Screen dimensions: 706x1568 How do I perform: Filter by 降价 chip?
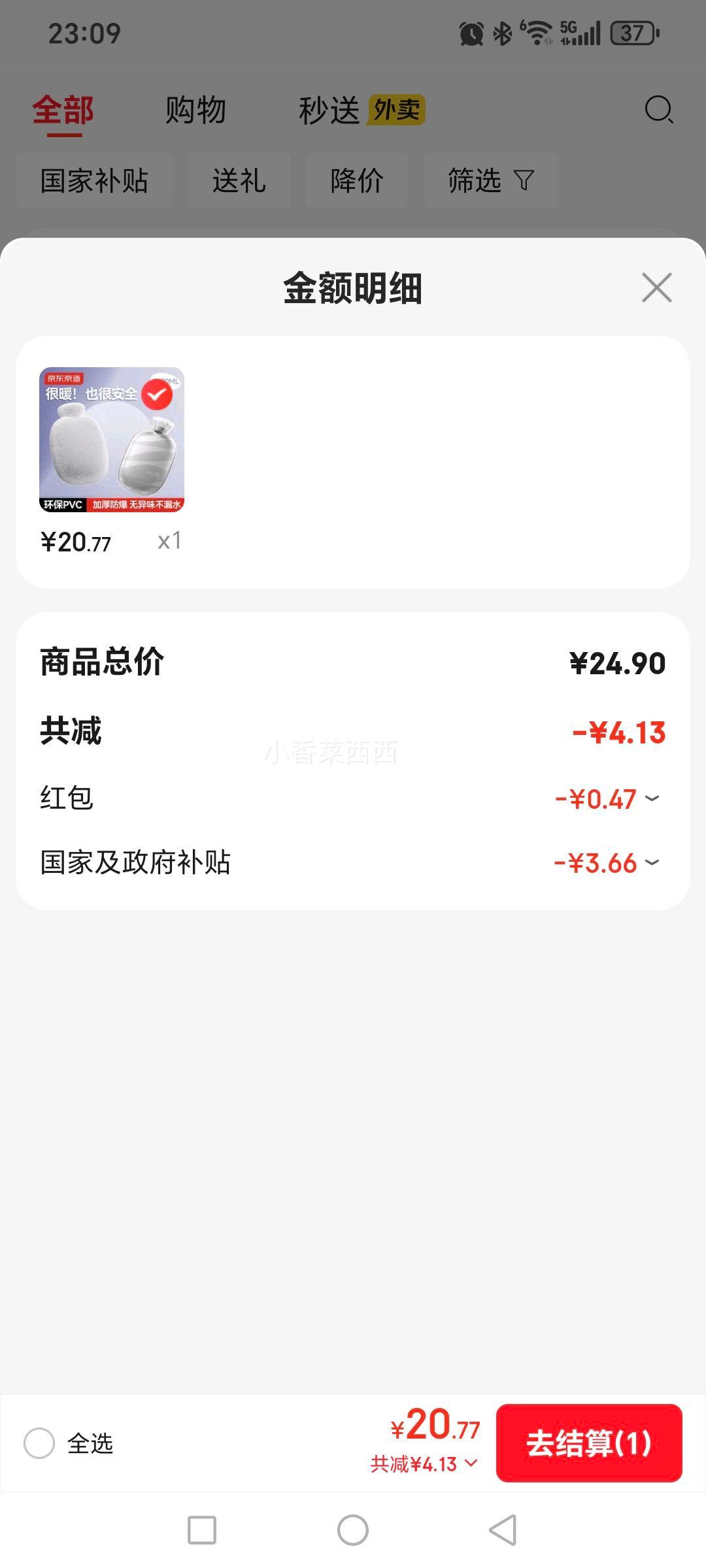pyautogui.click(x=357, y=180)
